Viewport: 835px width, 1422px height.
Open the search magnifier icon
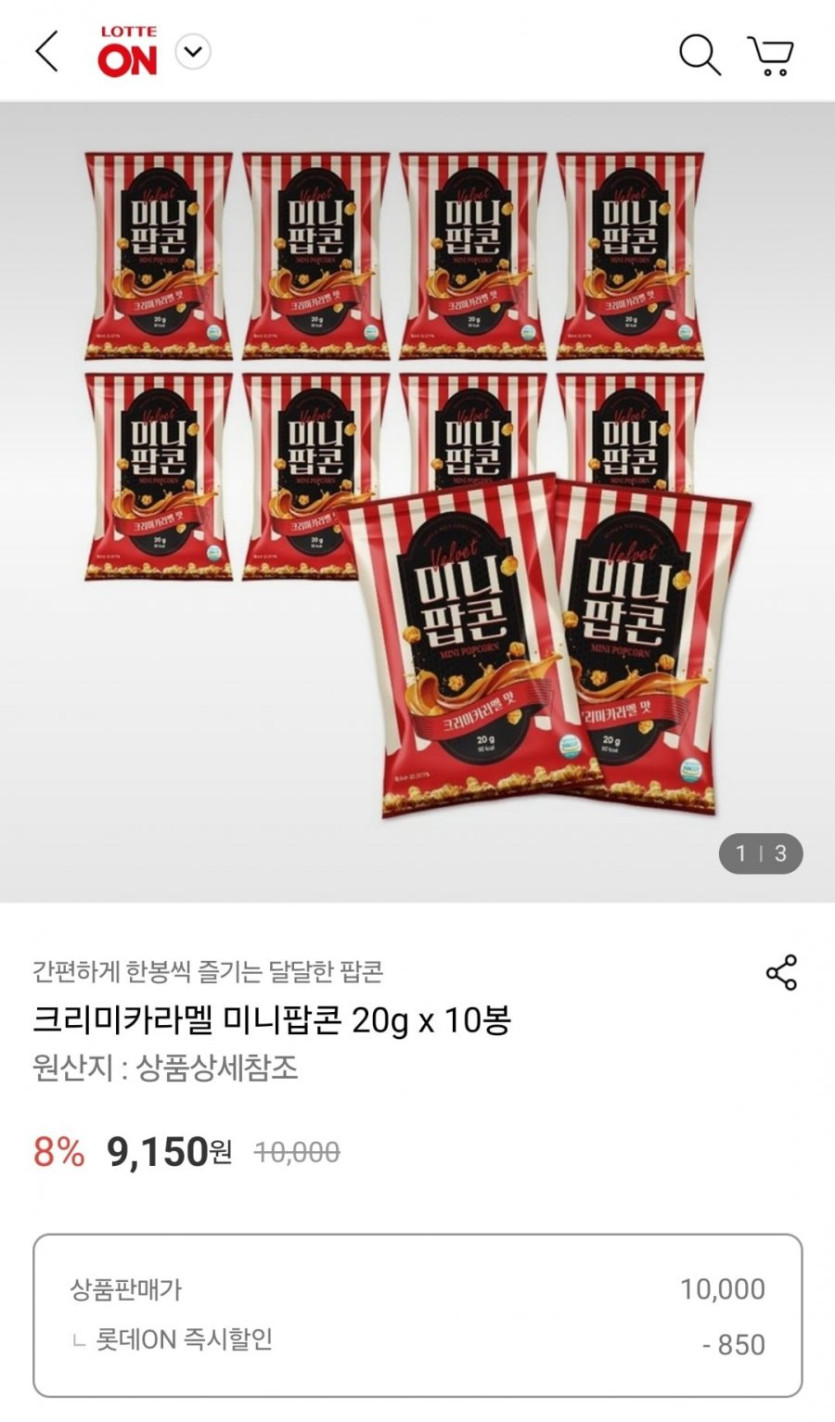click(699, 54)
